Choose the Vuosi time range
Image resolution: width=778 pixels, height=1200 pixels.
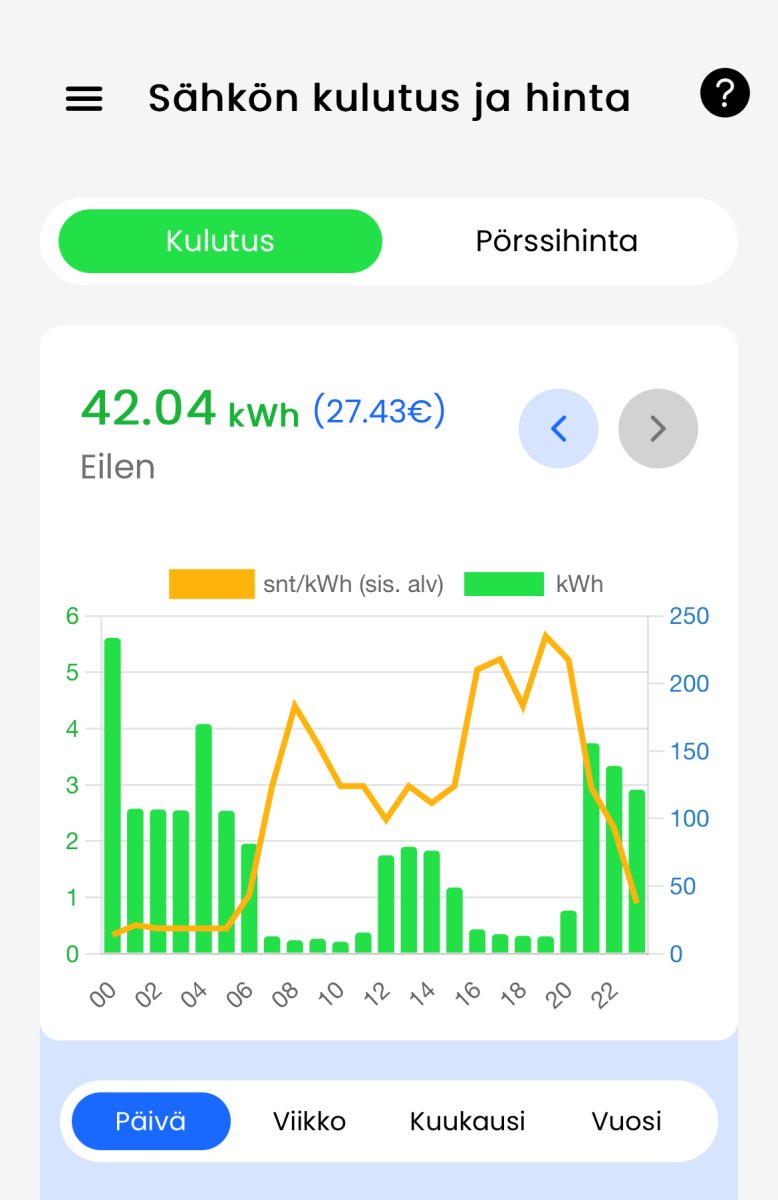coord(626,1121)
